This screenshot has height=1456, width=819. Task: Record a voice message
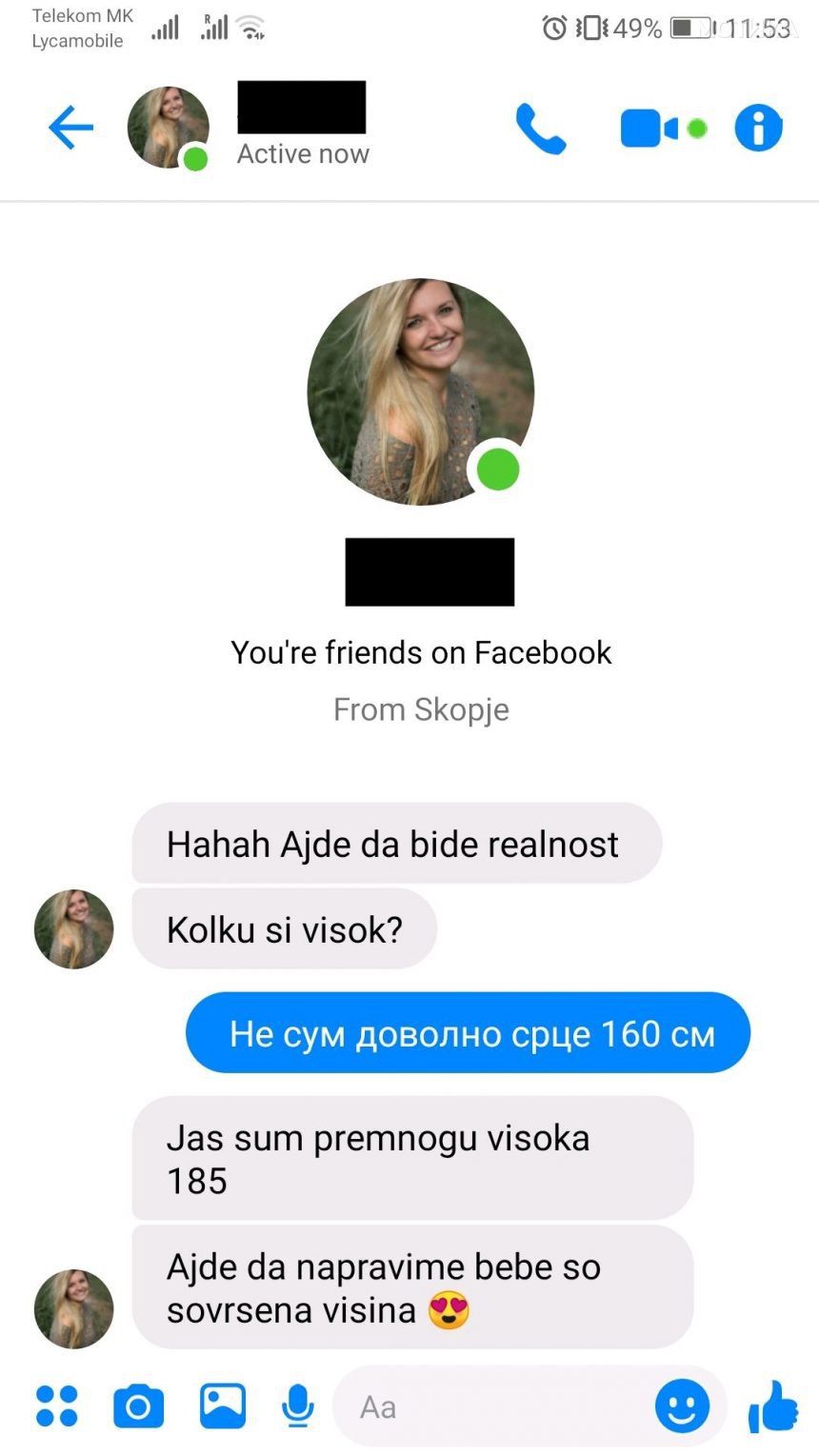point(298,1406)
